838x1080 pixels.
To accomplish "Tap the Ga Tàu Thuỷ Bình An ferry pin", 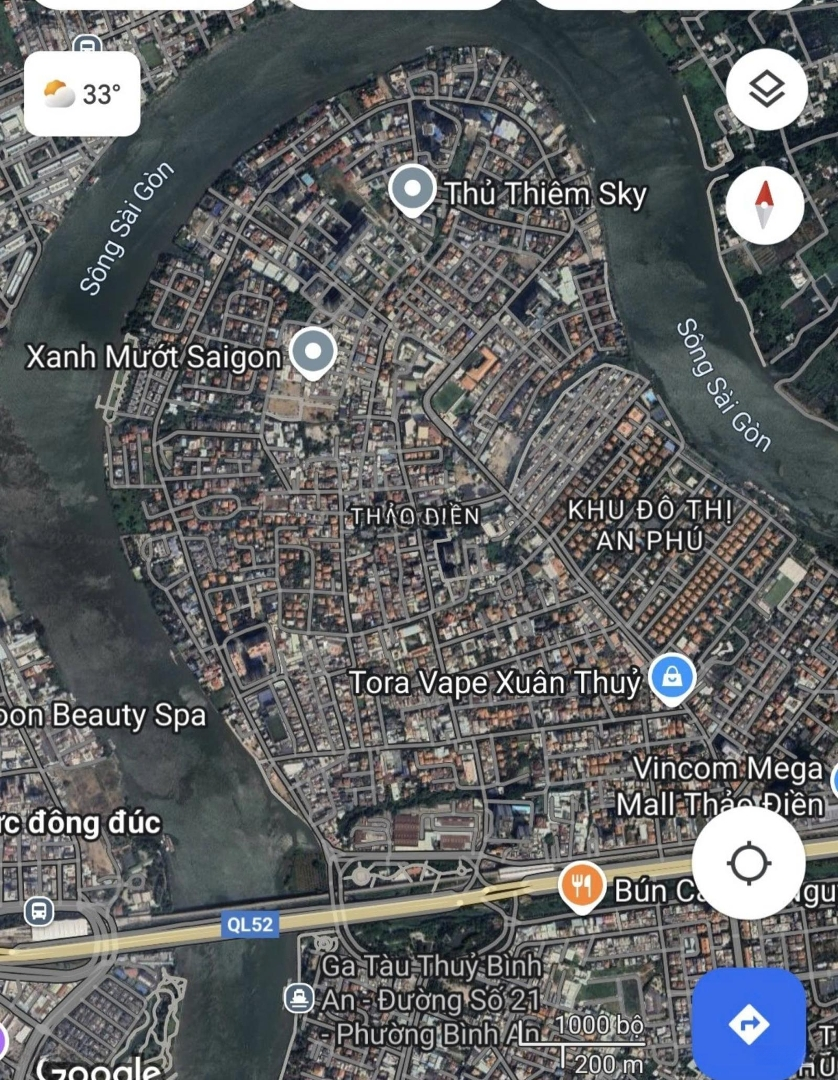I will [x=298, y=997].
